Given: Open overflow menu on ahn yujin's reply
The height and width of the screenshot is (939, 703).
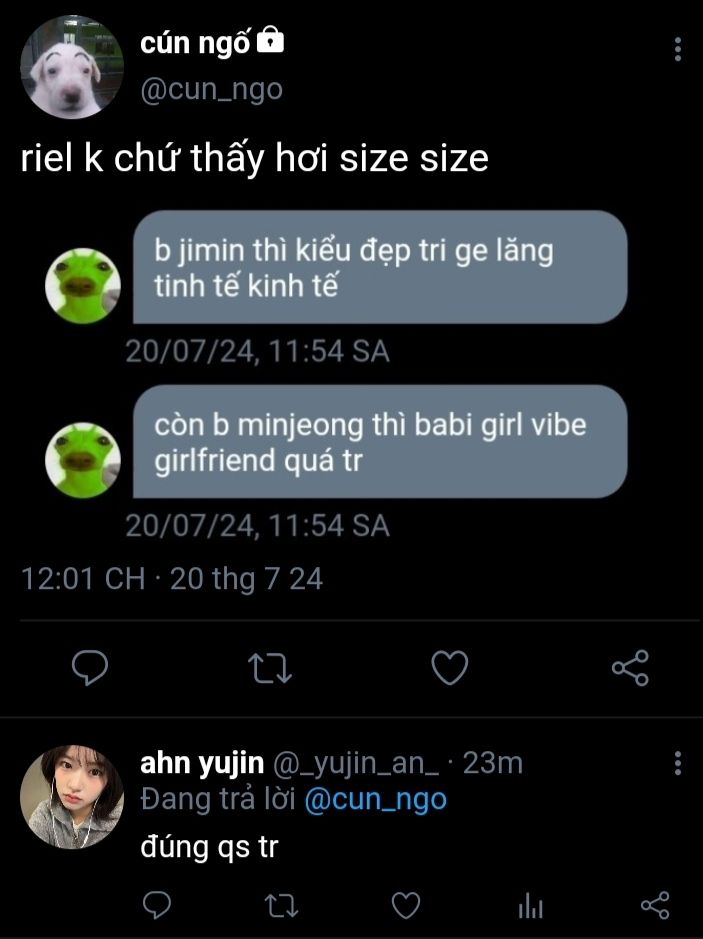Looking at the screenshot, I should click(x=678, y=763).
